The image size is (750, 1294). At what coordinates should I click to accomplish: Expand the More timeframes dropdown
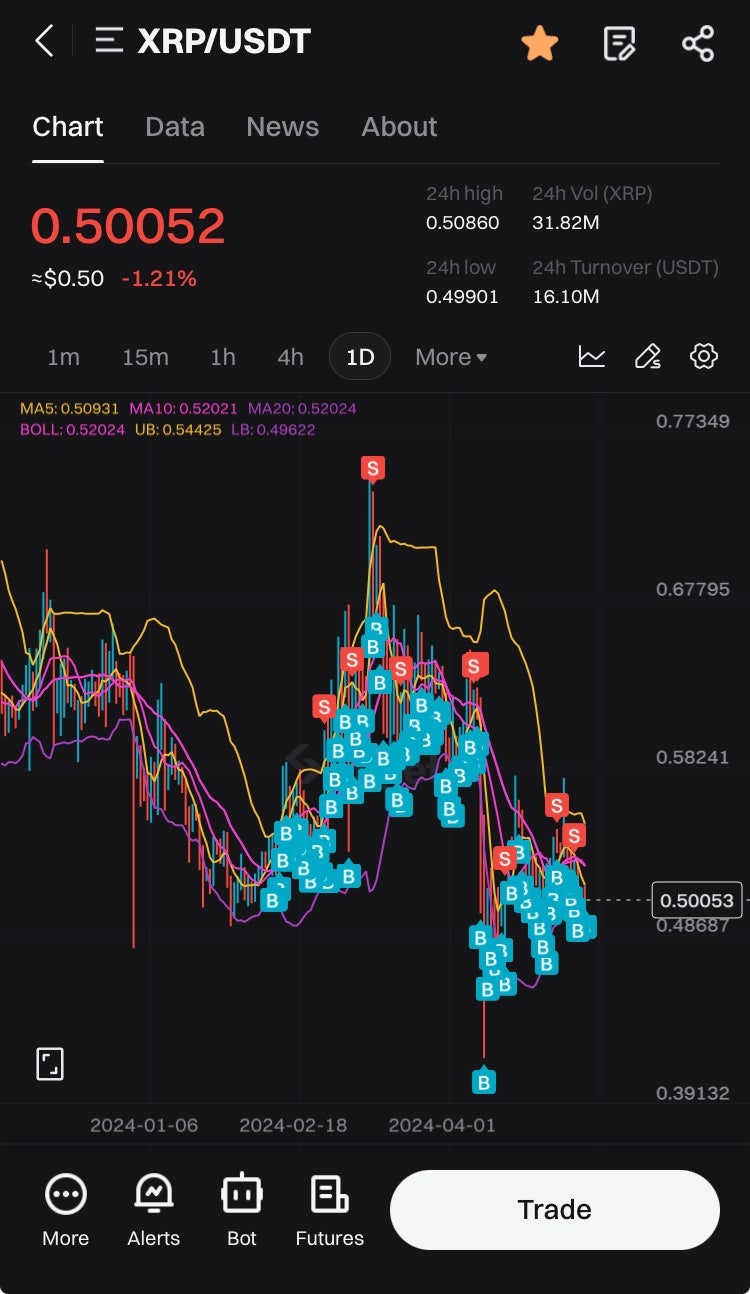click(x=451, y=357)
